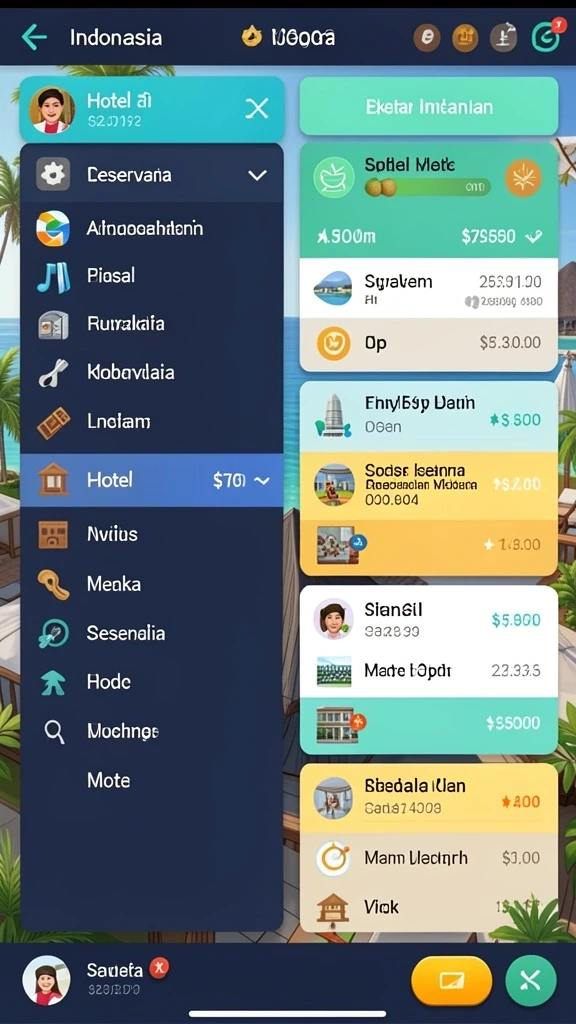Open the Sgyalvem row
This screenshot has height=1024, width=576.
tap(429, 288)
